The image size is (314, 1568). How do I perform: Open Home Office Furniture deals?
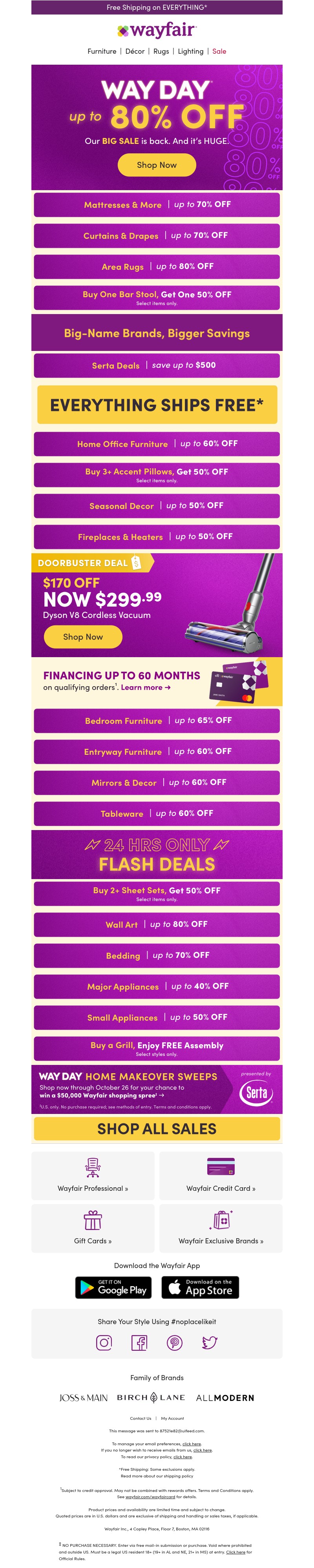pyautogui.click(x=157, y=444)
